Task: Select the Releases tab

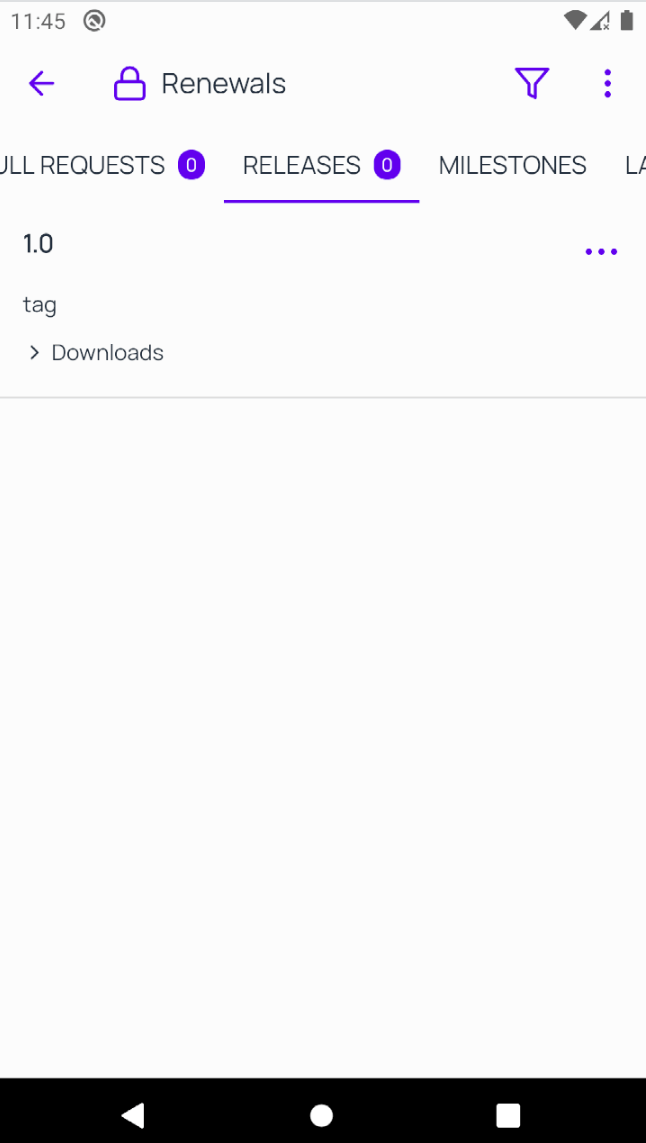Action: [322, 166]
